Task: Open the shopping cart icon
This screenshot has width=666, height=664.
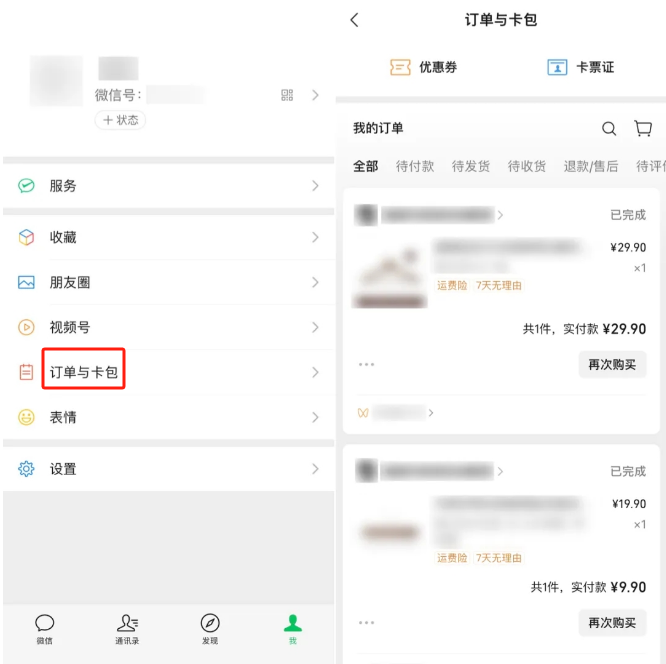Action: tap(643, 128)
